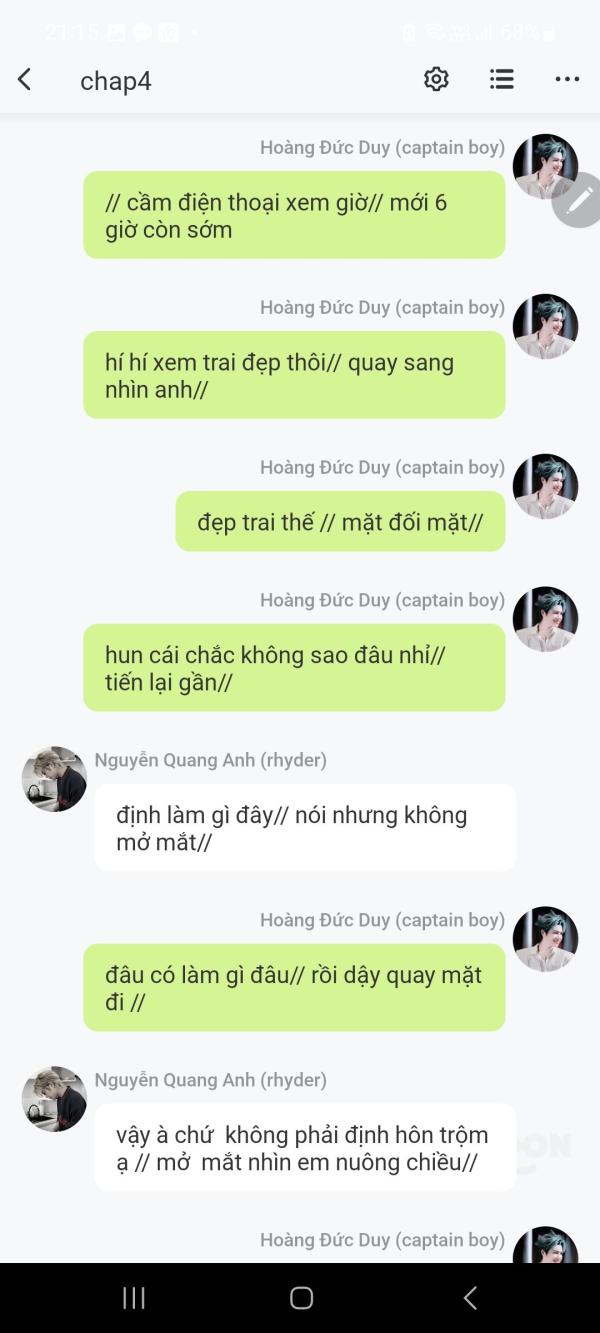Tap the system home button
This screenshot has width=600, height=1333.
pyautogui.click(x=301, y=1298)
